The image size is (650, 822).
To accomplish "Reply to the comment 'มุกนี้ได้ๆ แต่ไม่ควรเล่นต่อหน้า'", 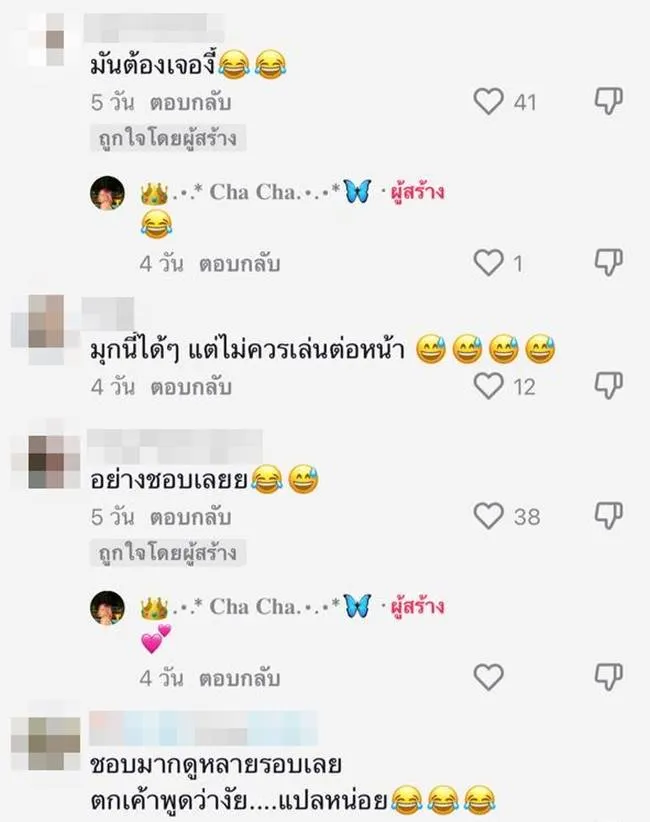I will 190,387.
